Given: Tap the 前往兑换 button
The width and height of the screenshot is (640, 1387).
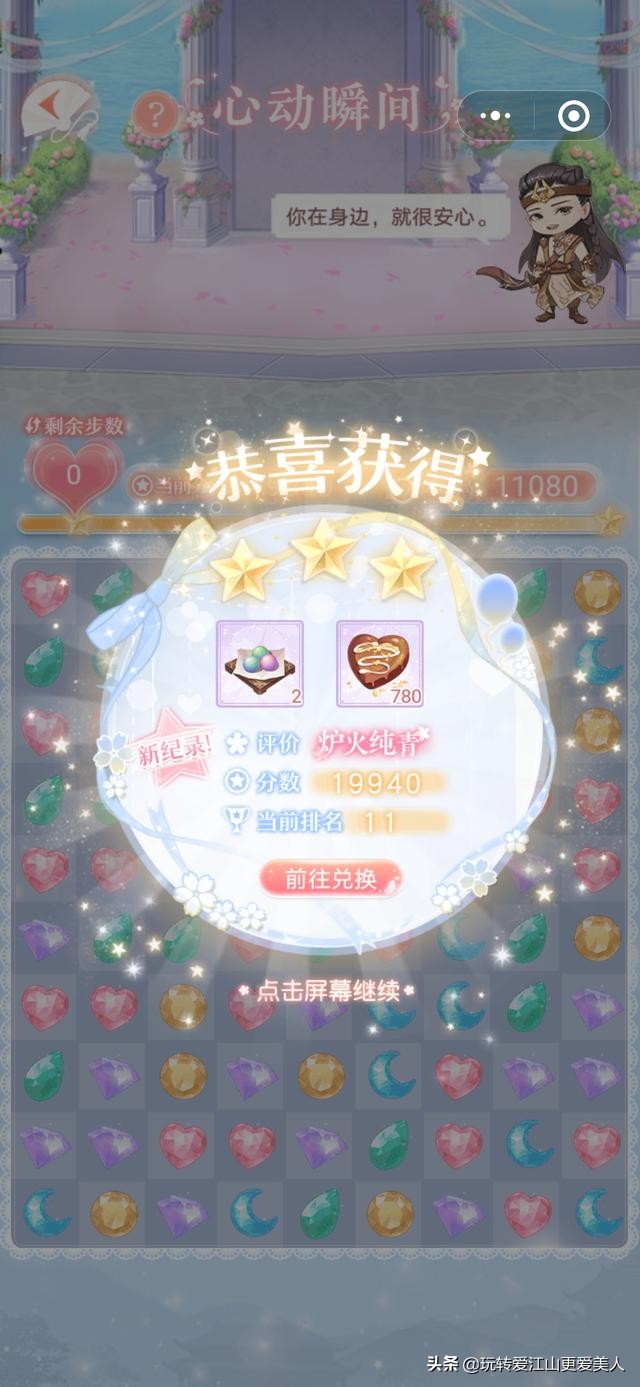Looking at the screenshot, I should coord(330,878).
